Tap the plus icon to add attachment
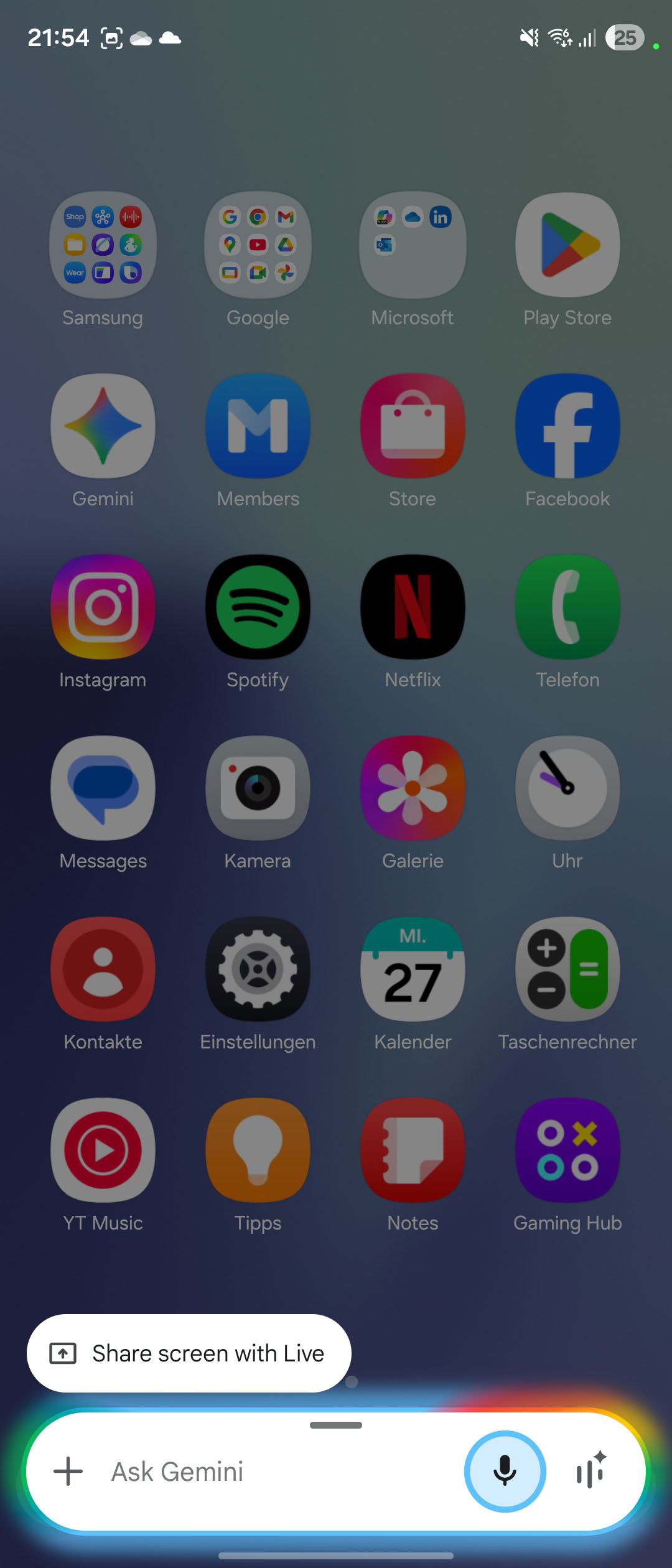The height and width of the screenshot is (1568, 672). coord(68,1472)
